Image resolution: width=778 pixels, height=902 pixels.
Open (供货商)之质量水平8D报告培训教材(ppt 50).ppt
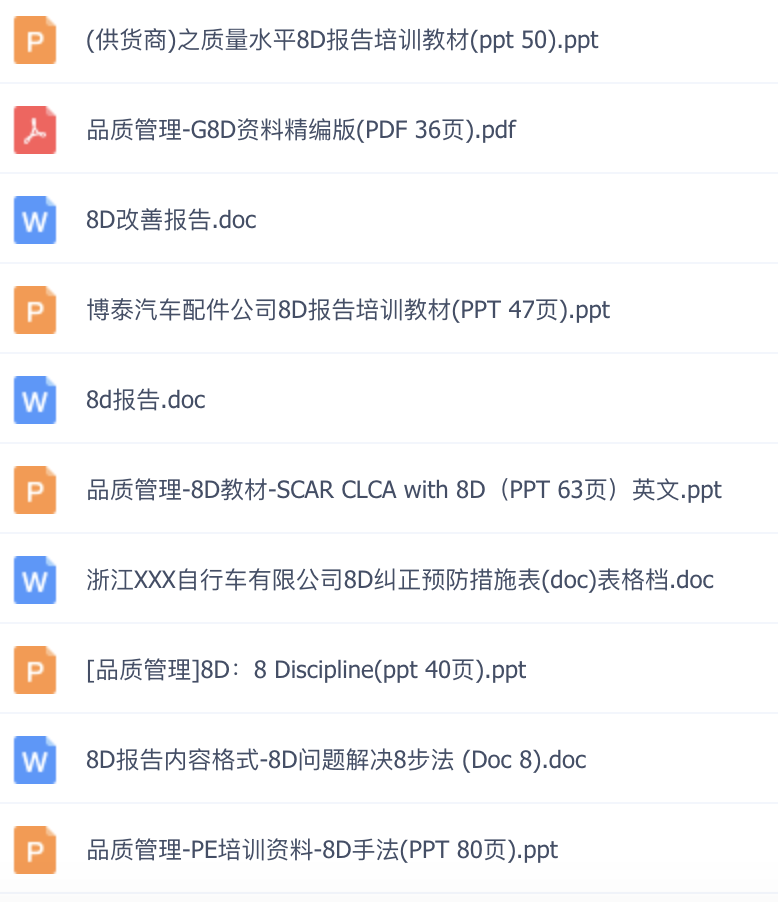339,41
